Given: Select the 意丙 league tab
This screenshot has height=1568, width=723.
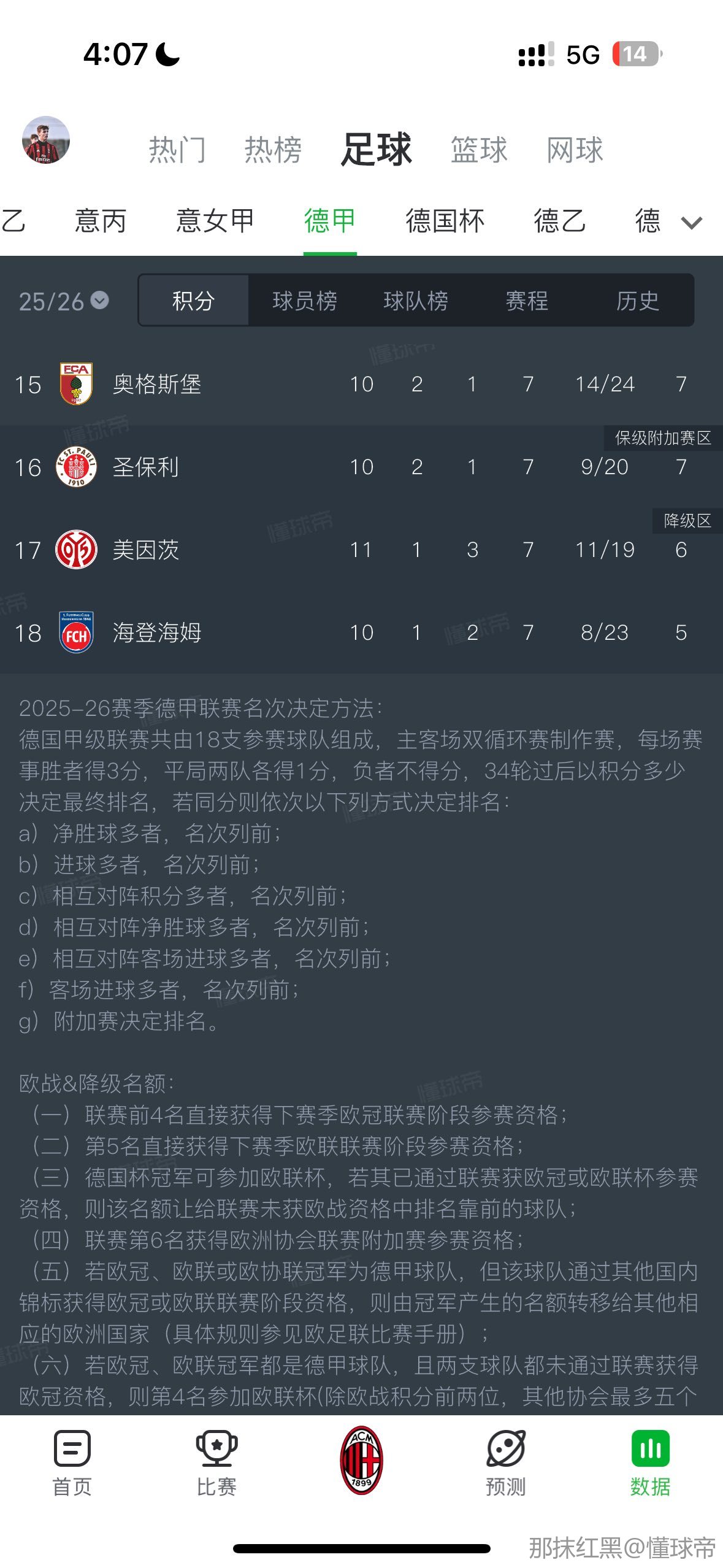Looking at the screenshot, I should [x=101, y=221].
